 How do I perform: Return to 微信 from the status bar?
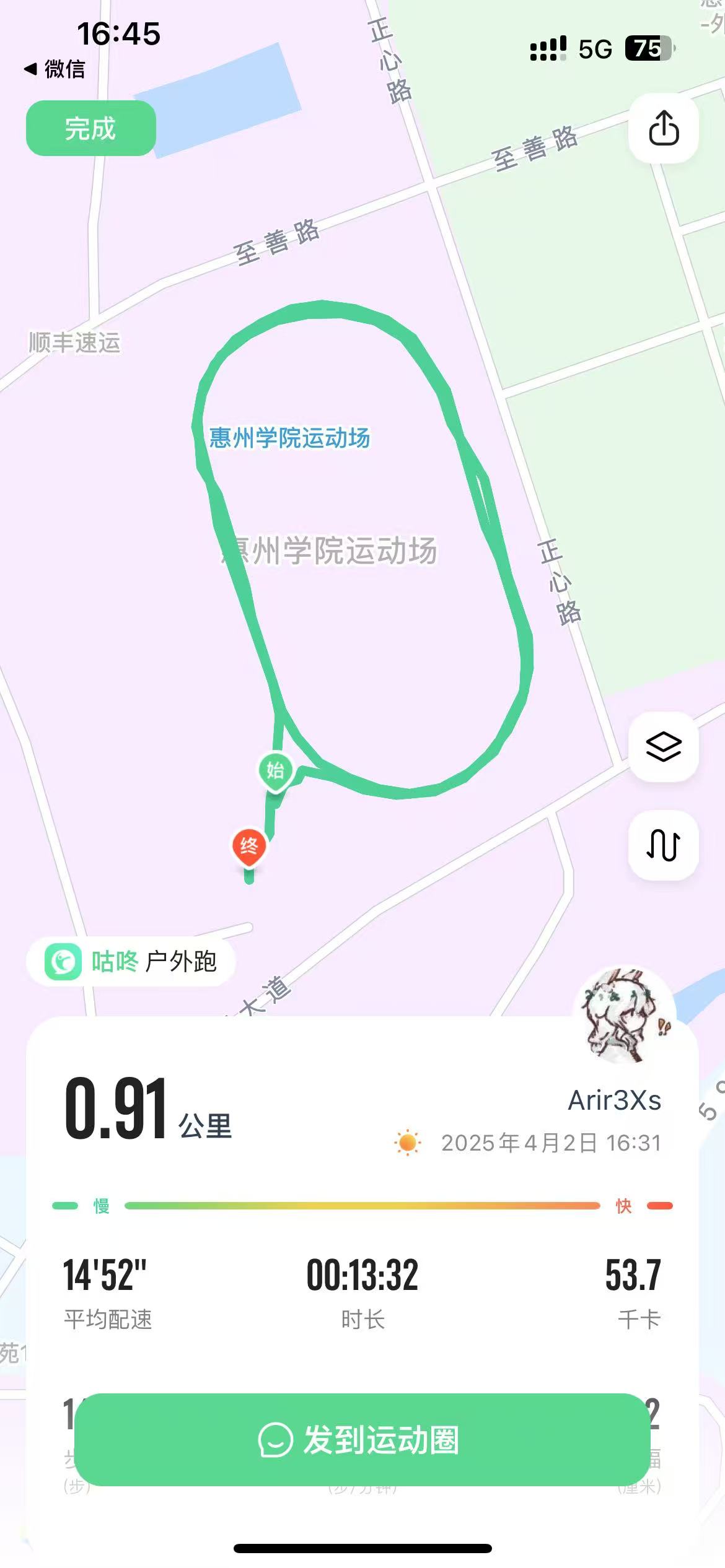point(55,69)
